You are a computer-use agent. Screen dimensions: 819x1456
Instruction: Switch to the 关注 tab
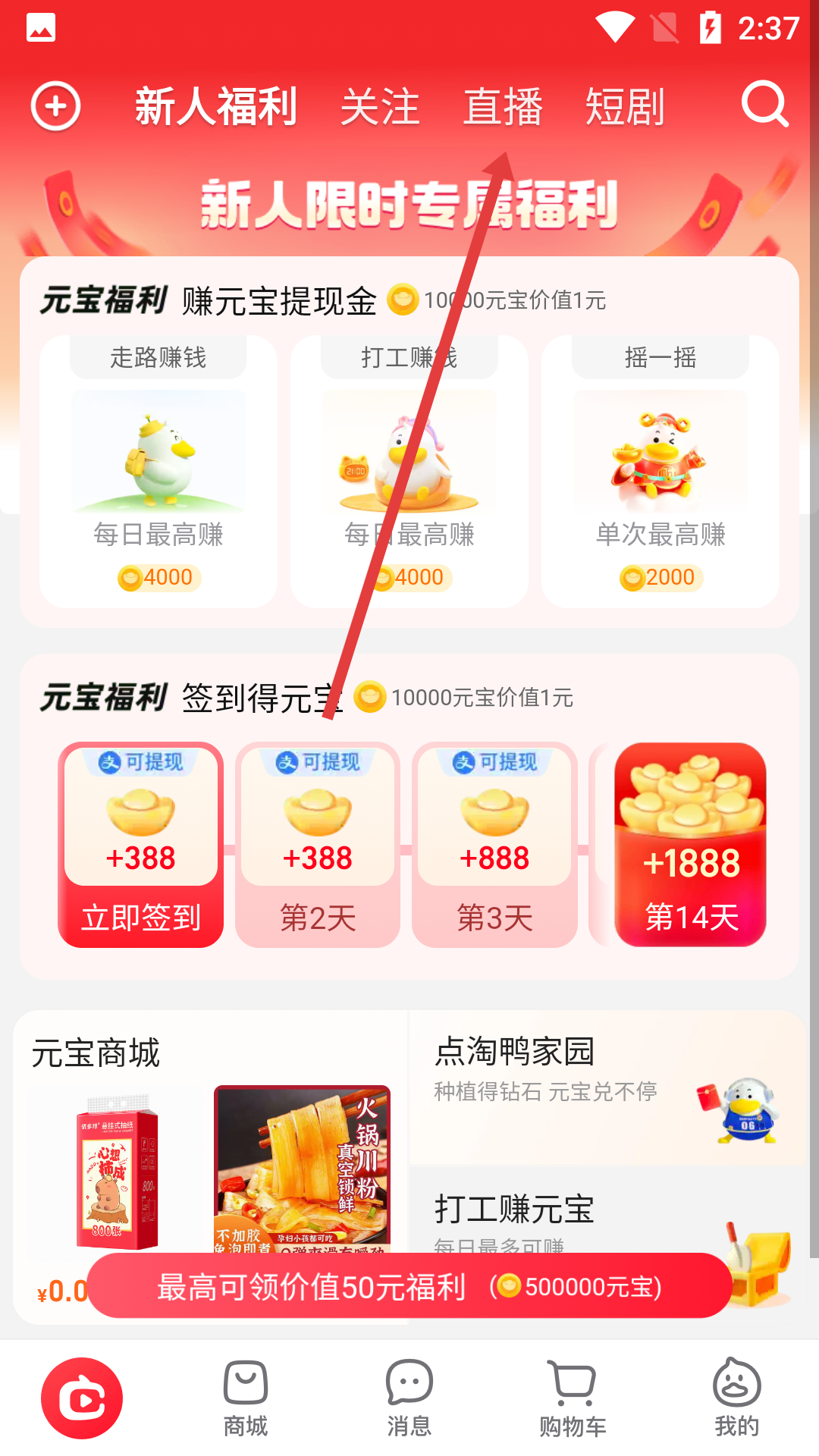click(380, 106)
